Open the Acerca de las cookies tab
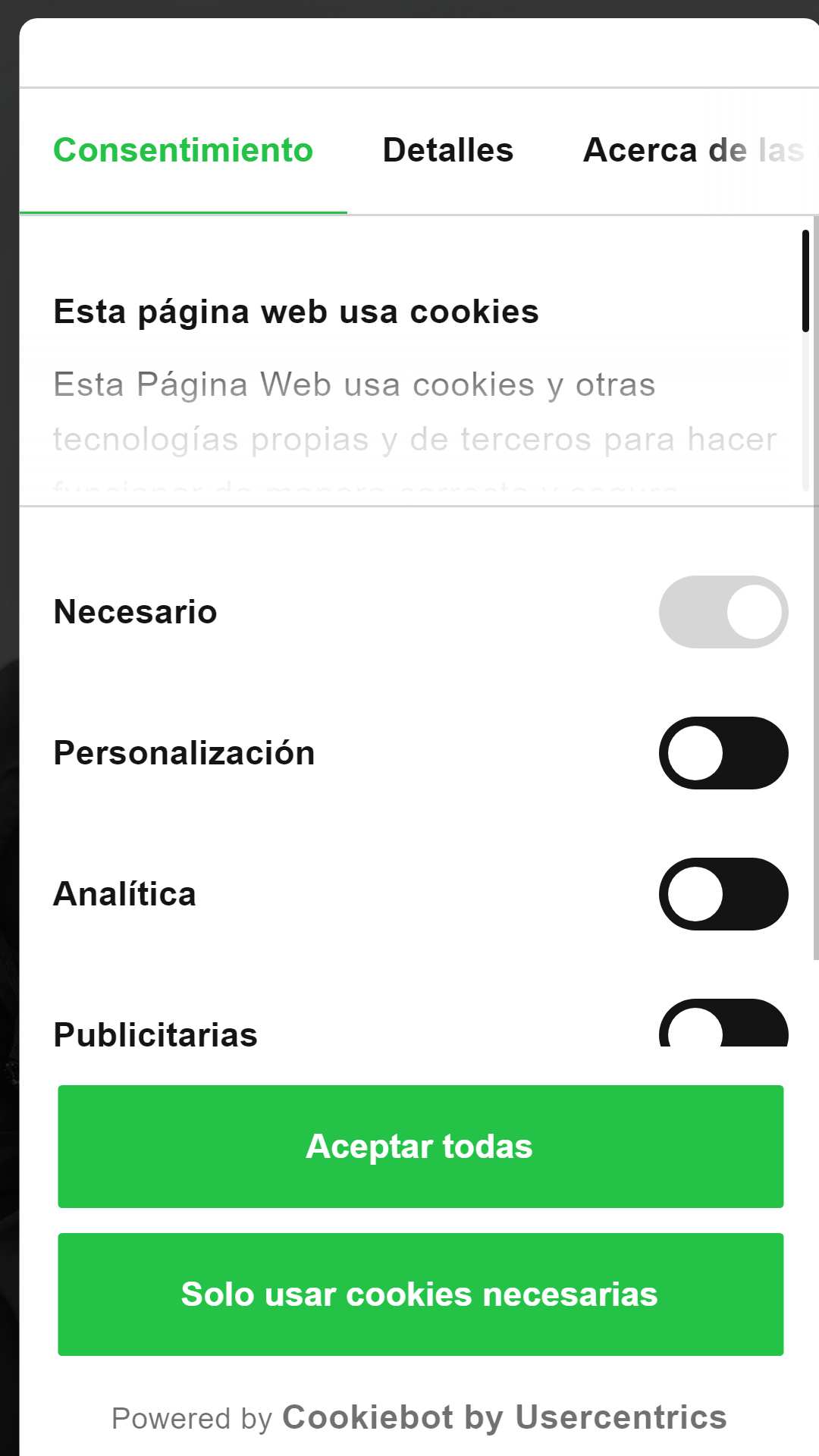This screenshot has width=819, height=1456. coord(693,150)
